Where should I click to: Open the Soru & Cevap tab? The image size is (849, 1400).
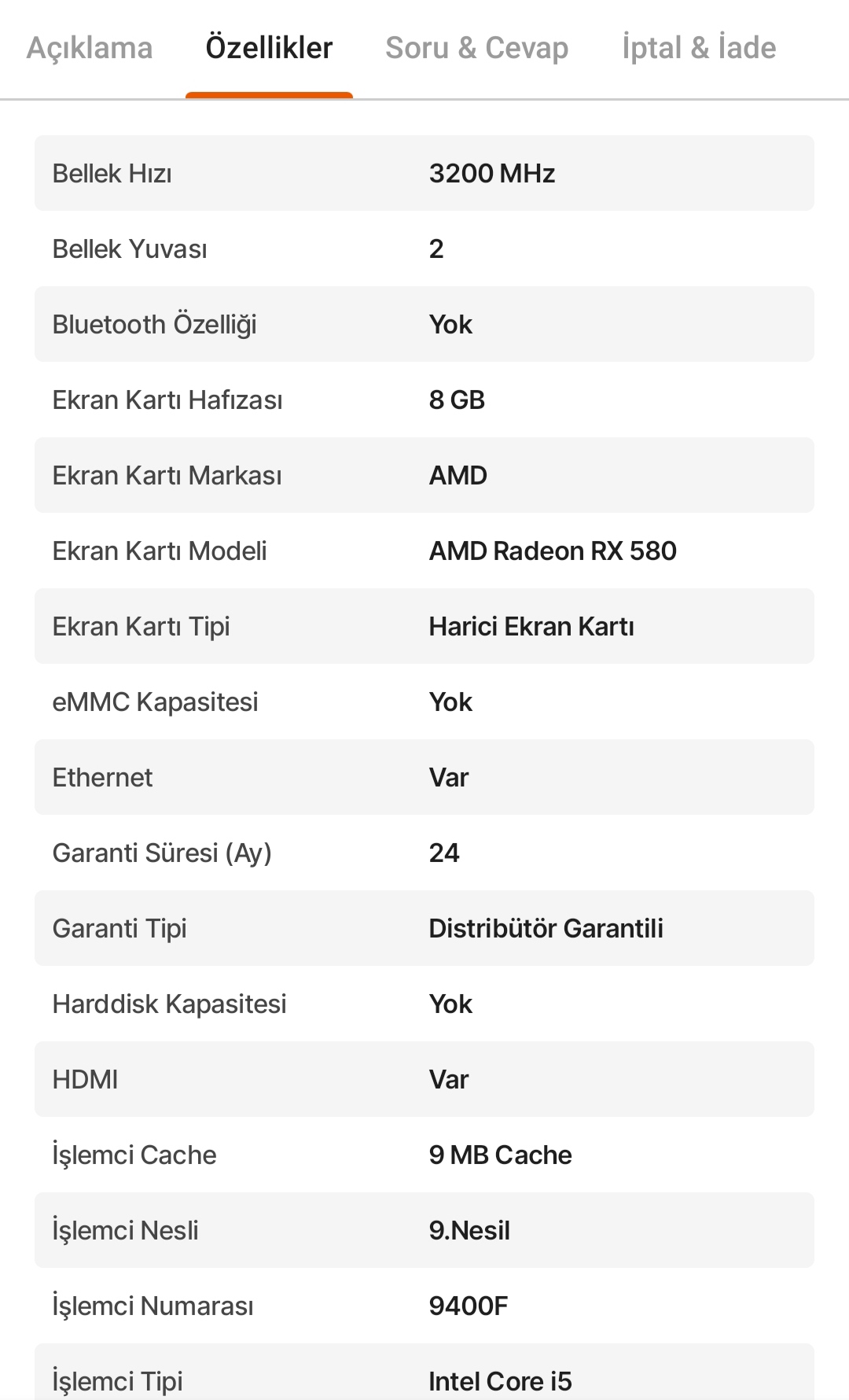(476, 49)
